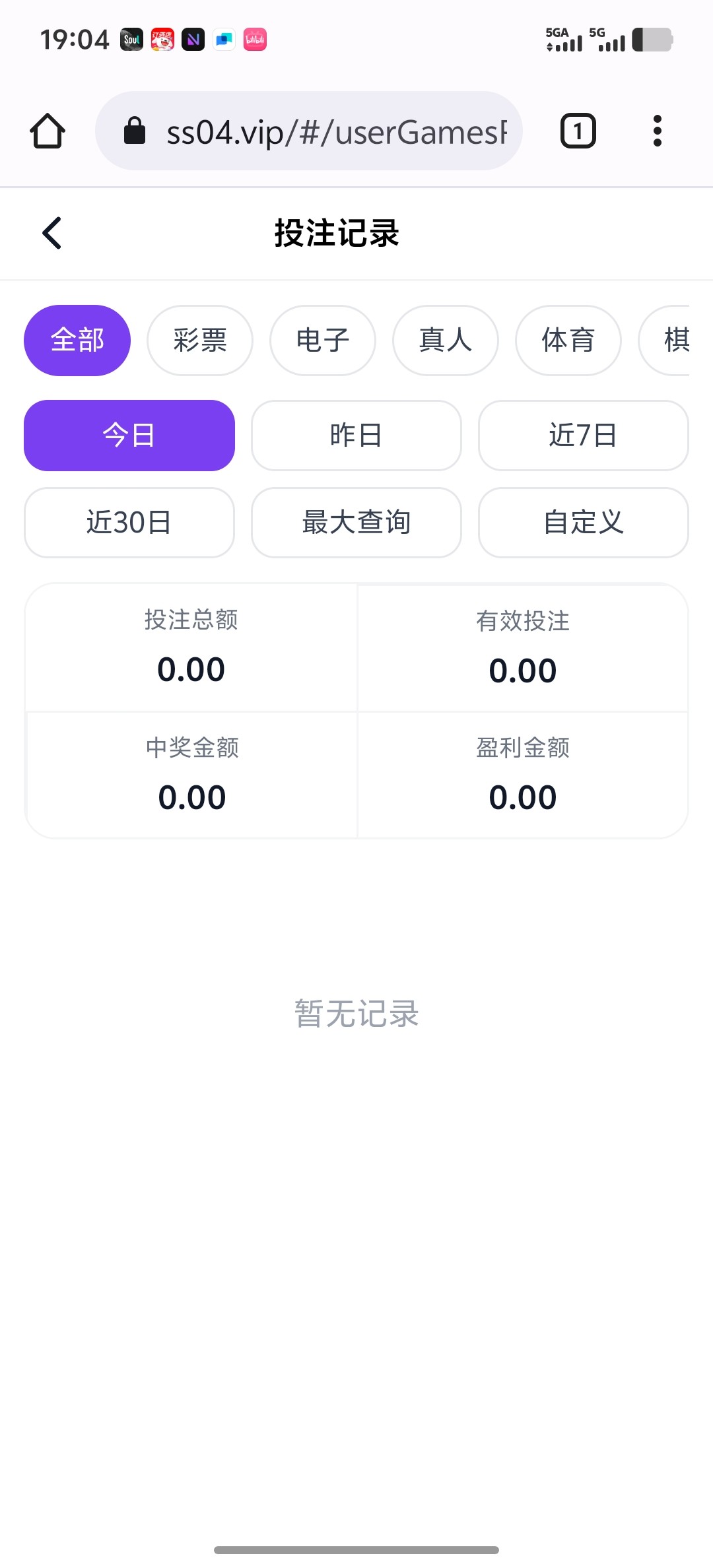The height and width of the screenshot is (1568, 713).
Task: Show 体育 betting records
Action: pos(568,341)
